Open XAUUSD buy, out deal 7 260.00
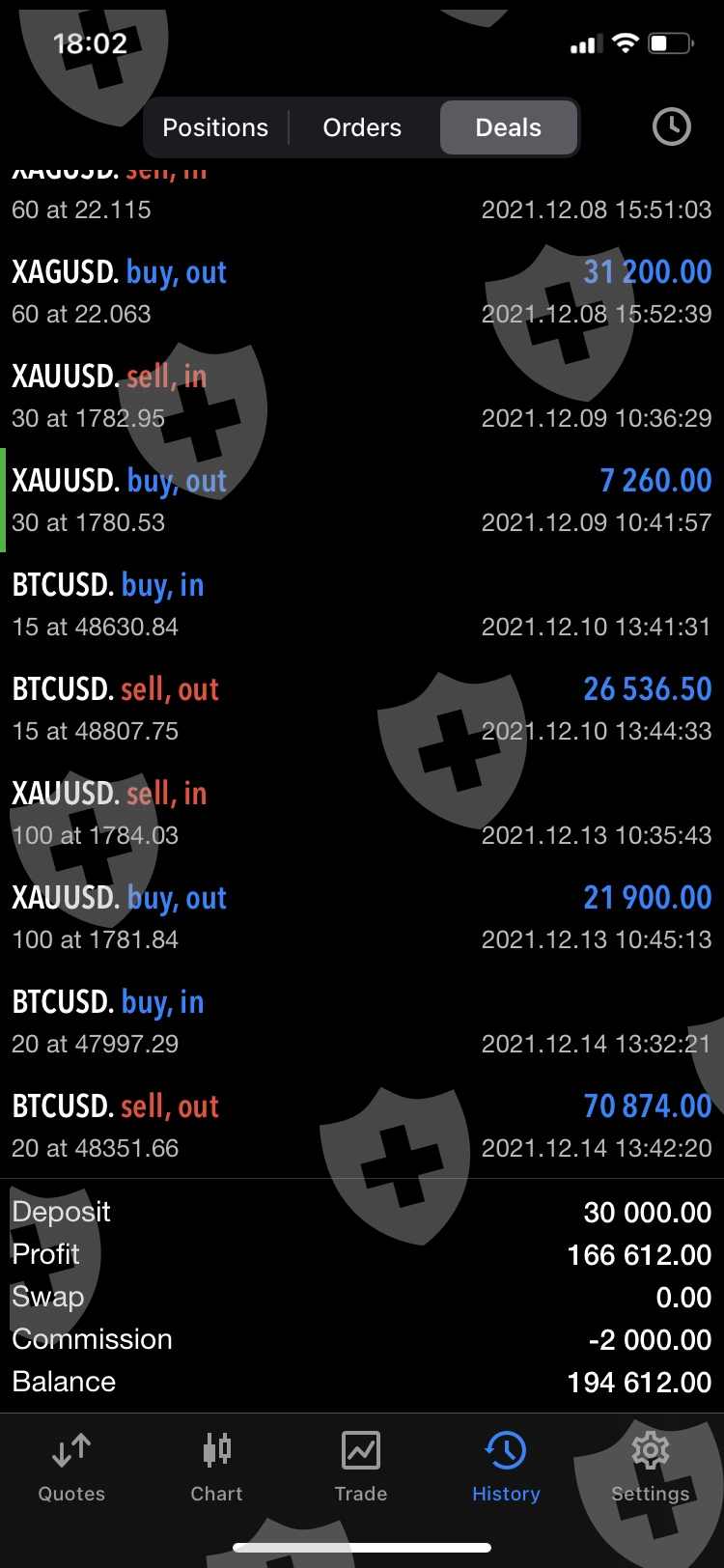724x1568 pixels. click(x=362, y=500)
